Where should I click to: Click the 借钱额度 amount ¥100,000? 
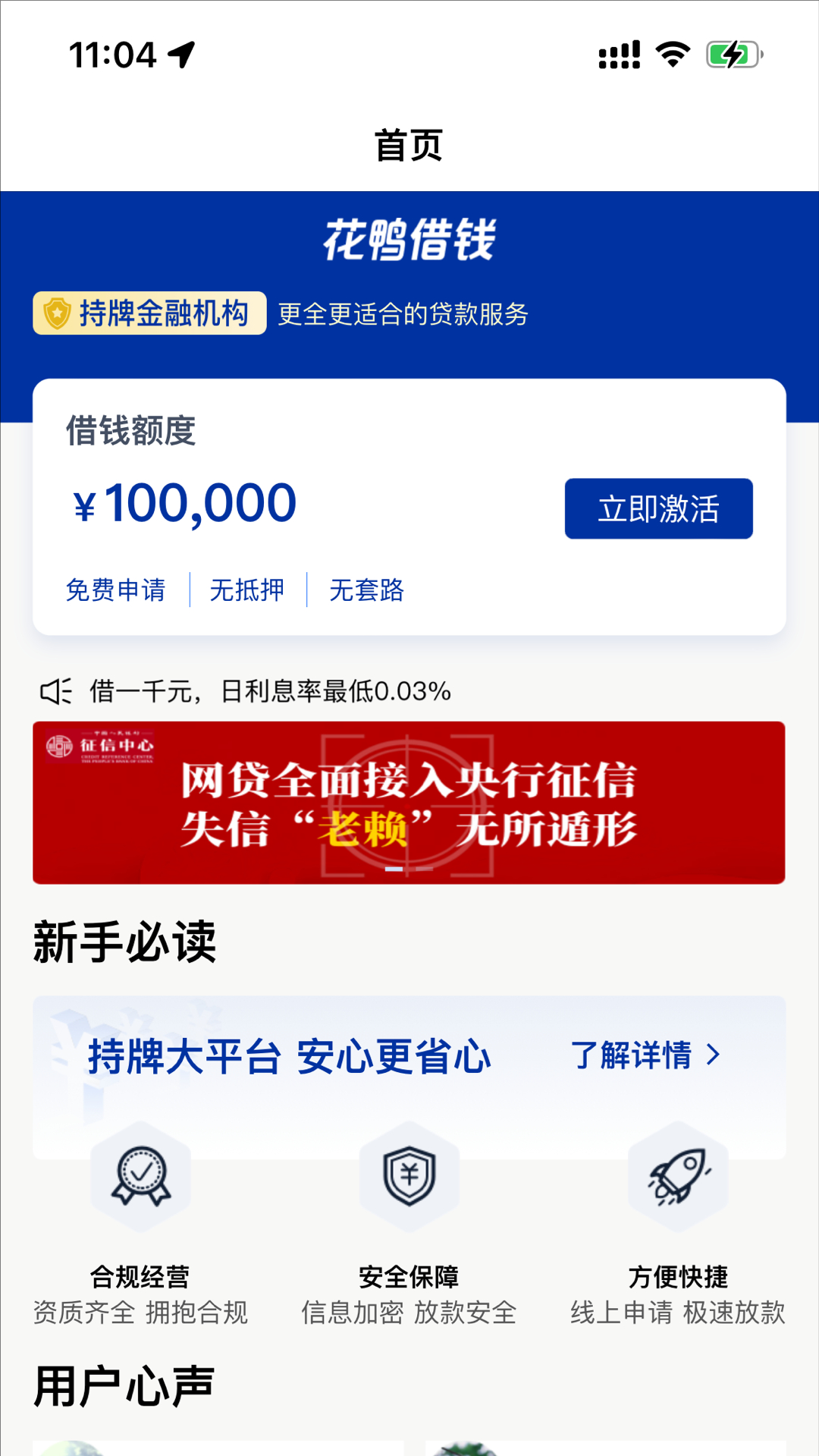pyautogui.click(x=182, y=502)
